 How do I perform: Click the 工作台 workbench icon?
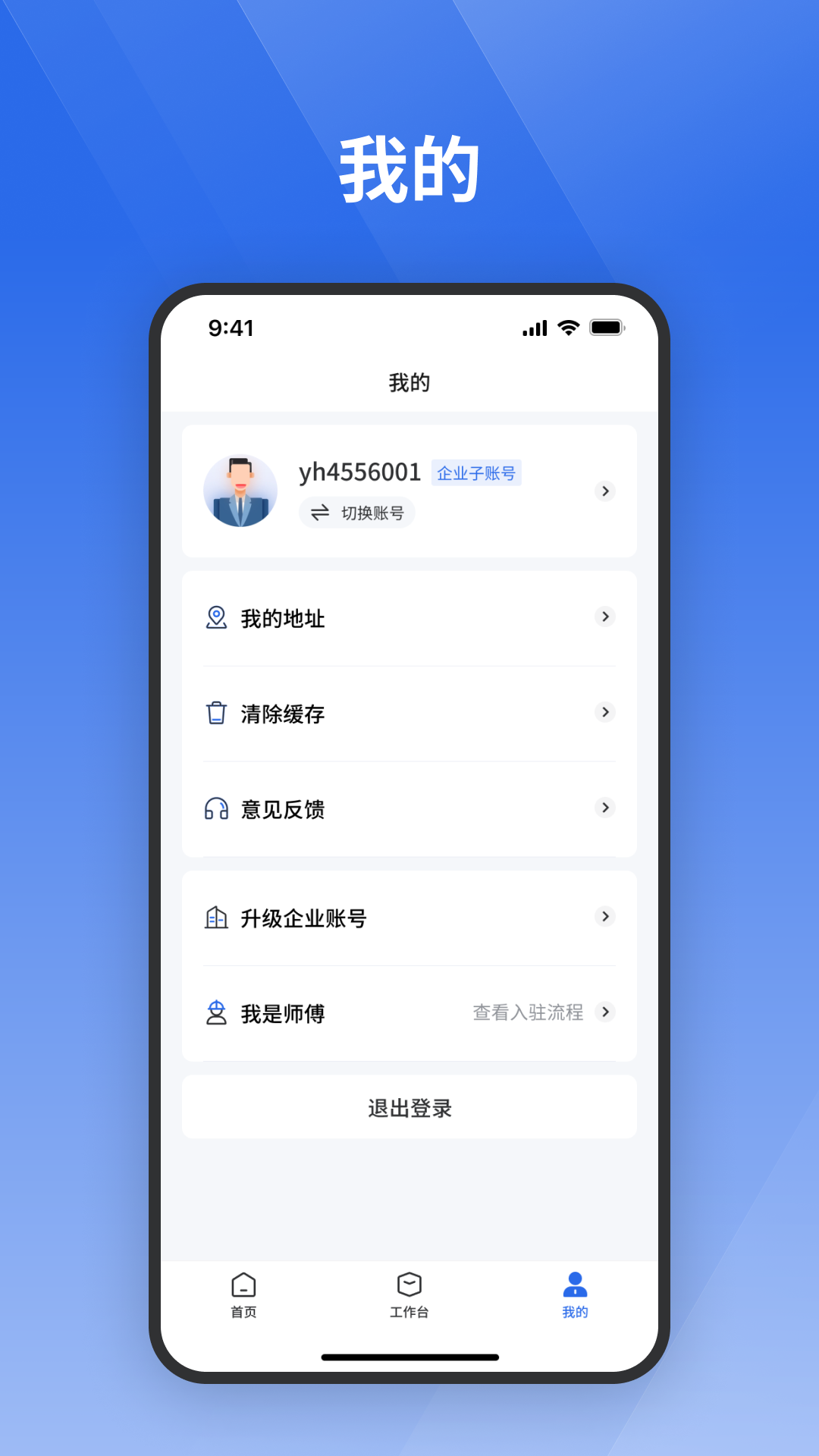409,1282
